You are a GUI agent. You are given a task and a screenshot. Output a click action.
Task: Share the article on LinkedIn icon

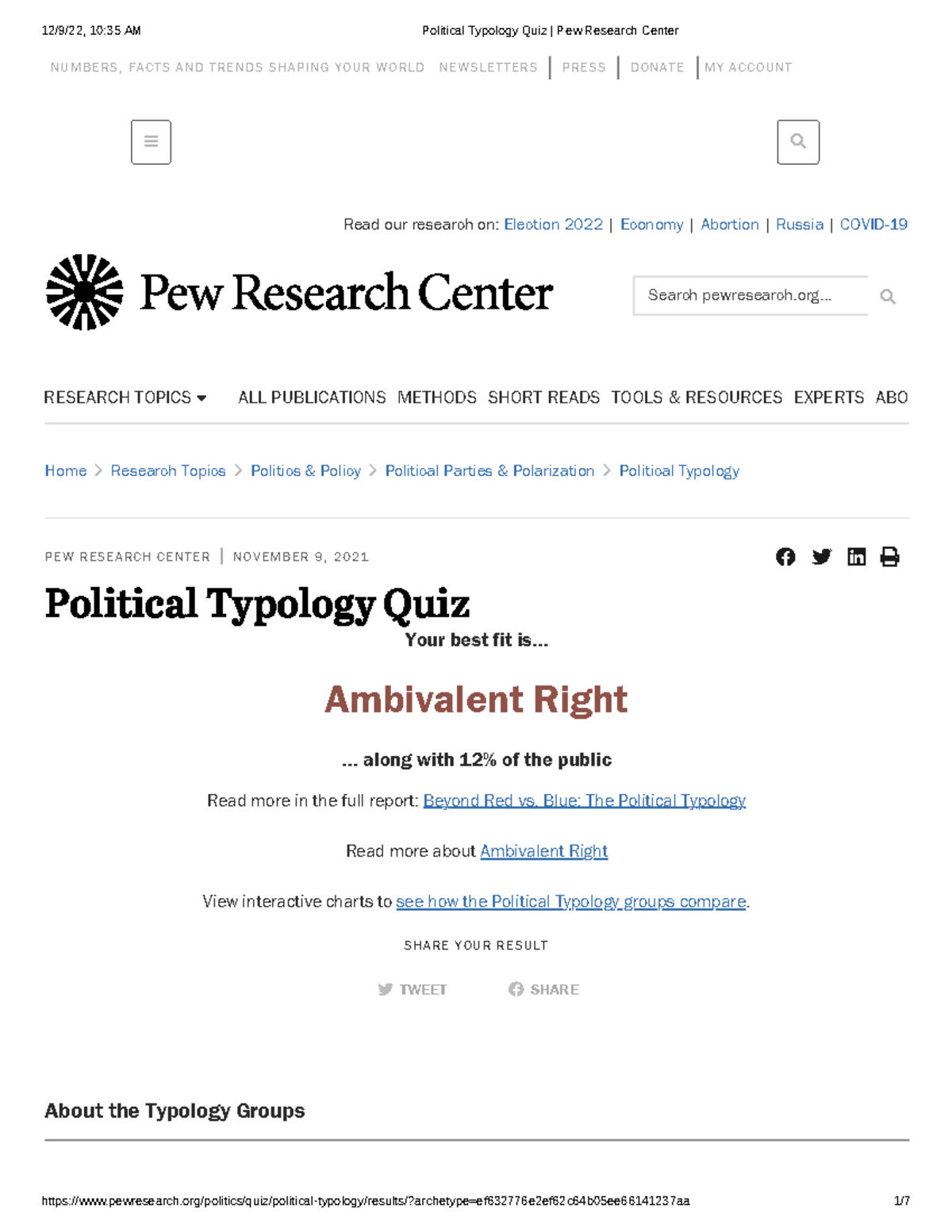tap(856, 557)
